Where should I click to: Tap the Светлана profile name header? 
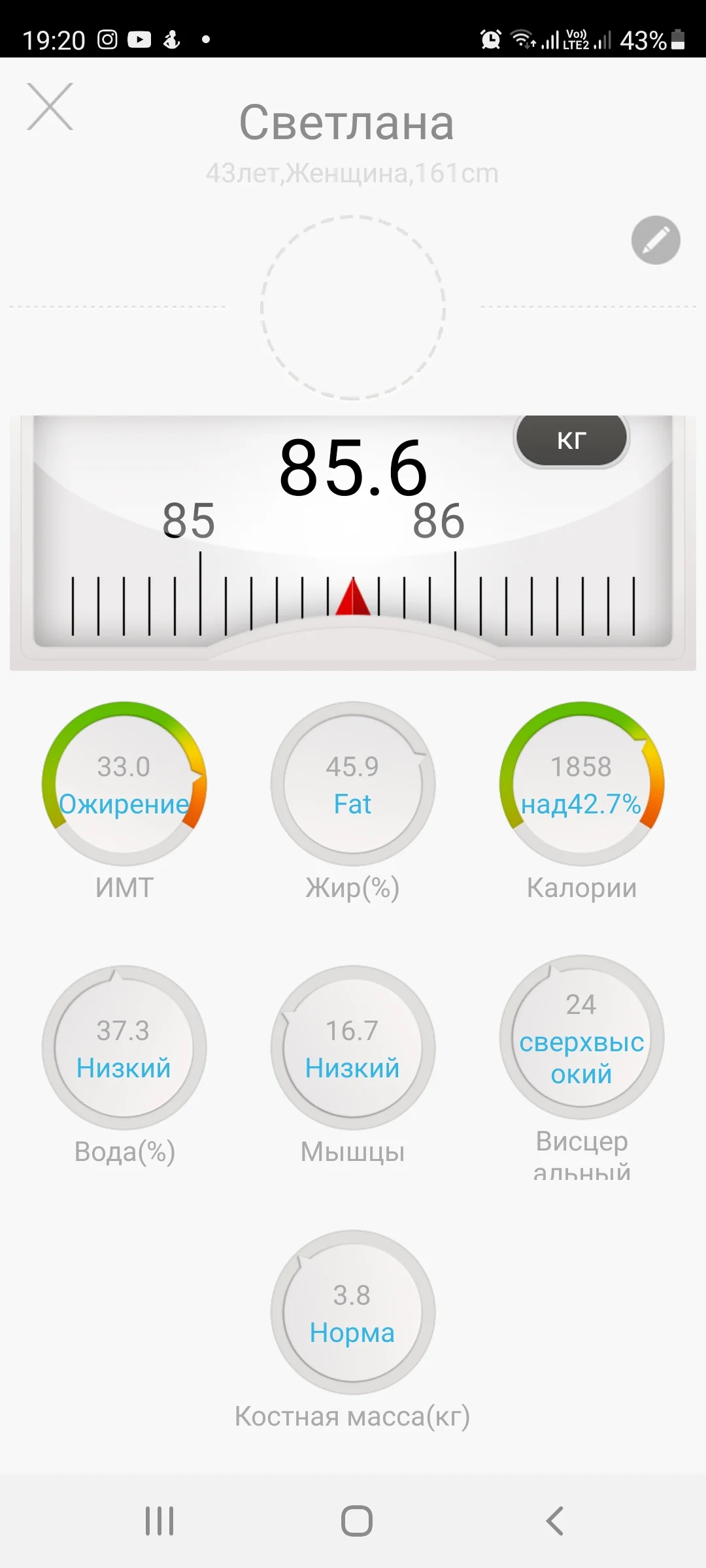(x=348, y=122)
